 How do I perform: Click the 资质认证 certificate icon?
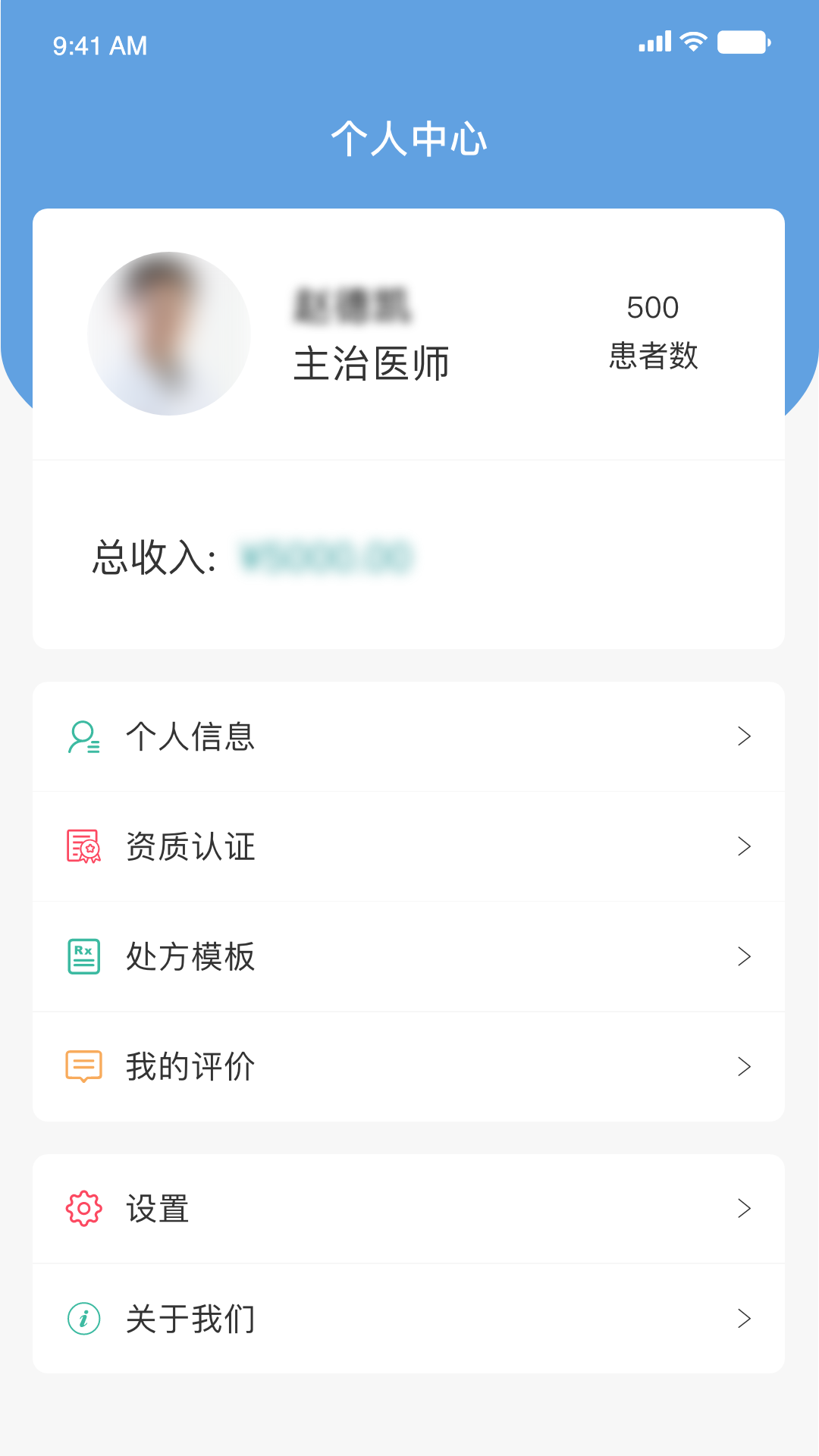(x=83, y=848)
